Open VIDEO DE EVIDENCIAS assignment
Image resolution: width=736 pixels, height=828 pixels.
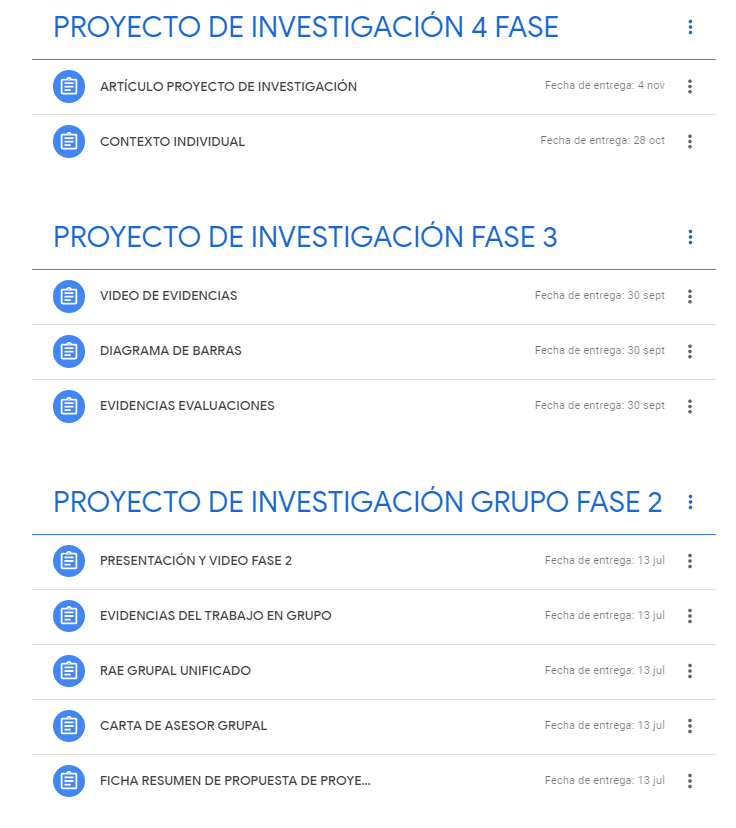(168, 296)
